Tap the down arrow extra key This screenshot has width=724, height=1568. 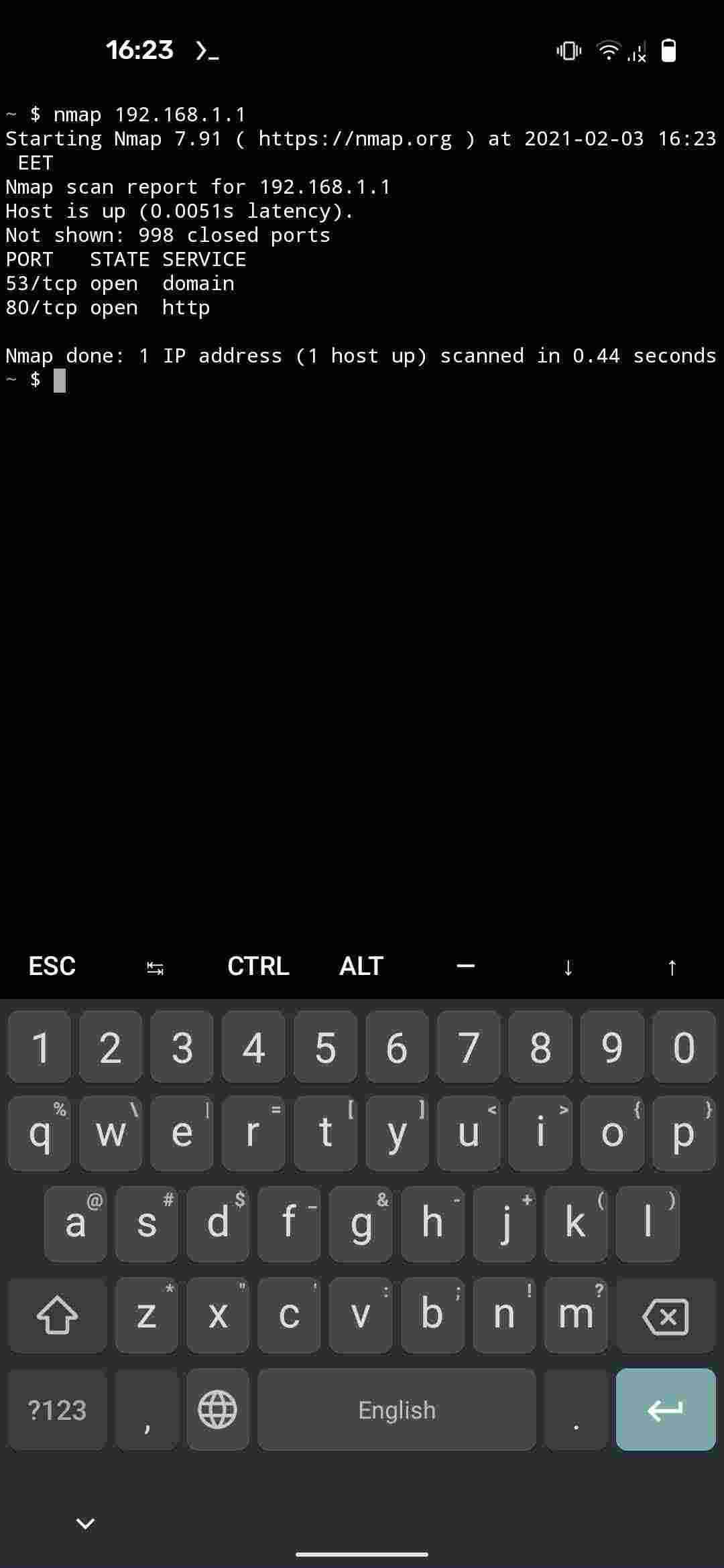pyautogui.click(x=568, y=968)
